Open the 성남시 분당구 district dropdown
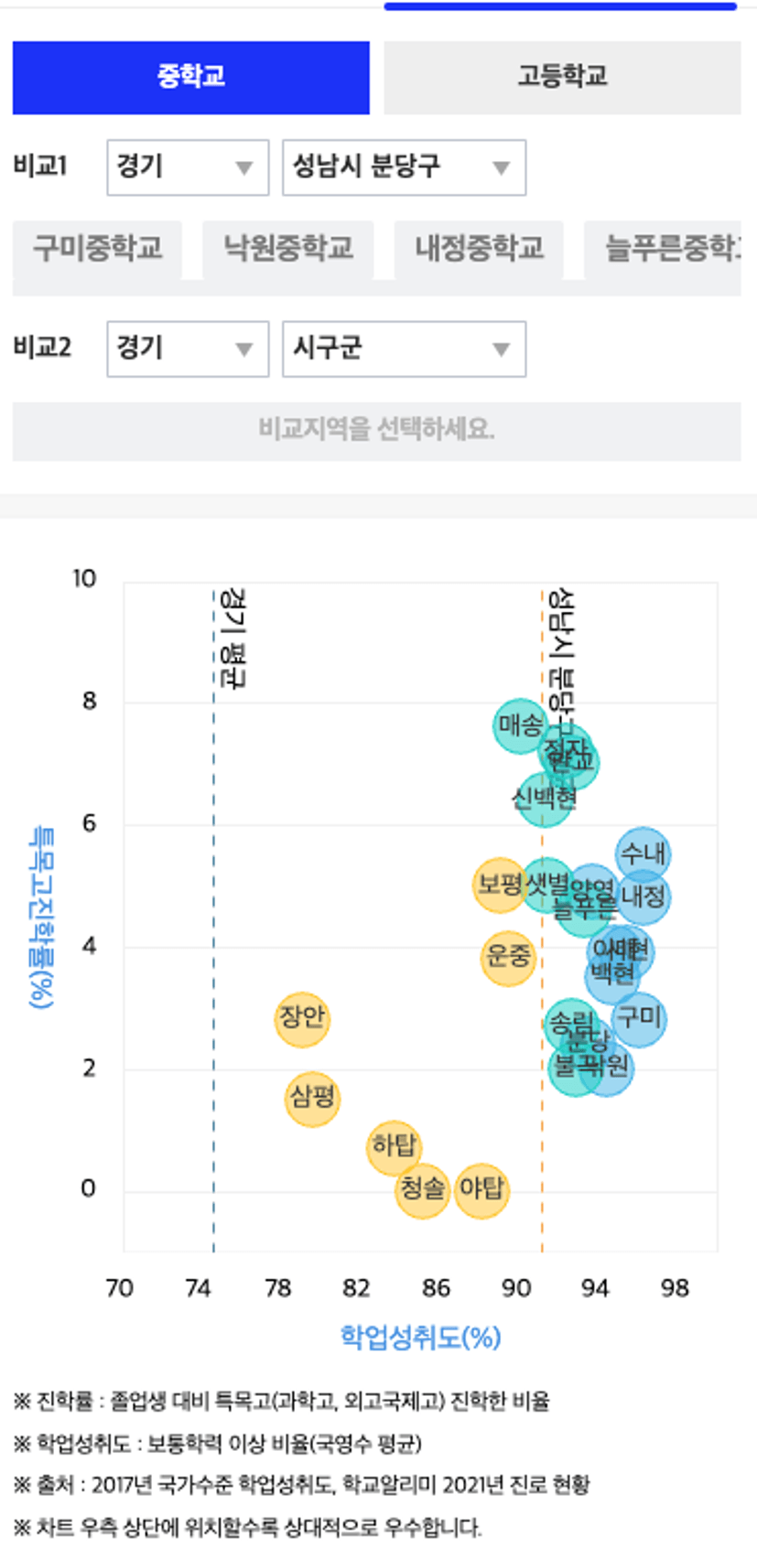This screenshot has height=1568, width=757. (404, 167)
